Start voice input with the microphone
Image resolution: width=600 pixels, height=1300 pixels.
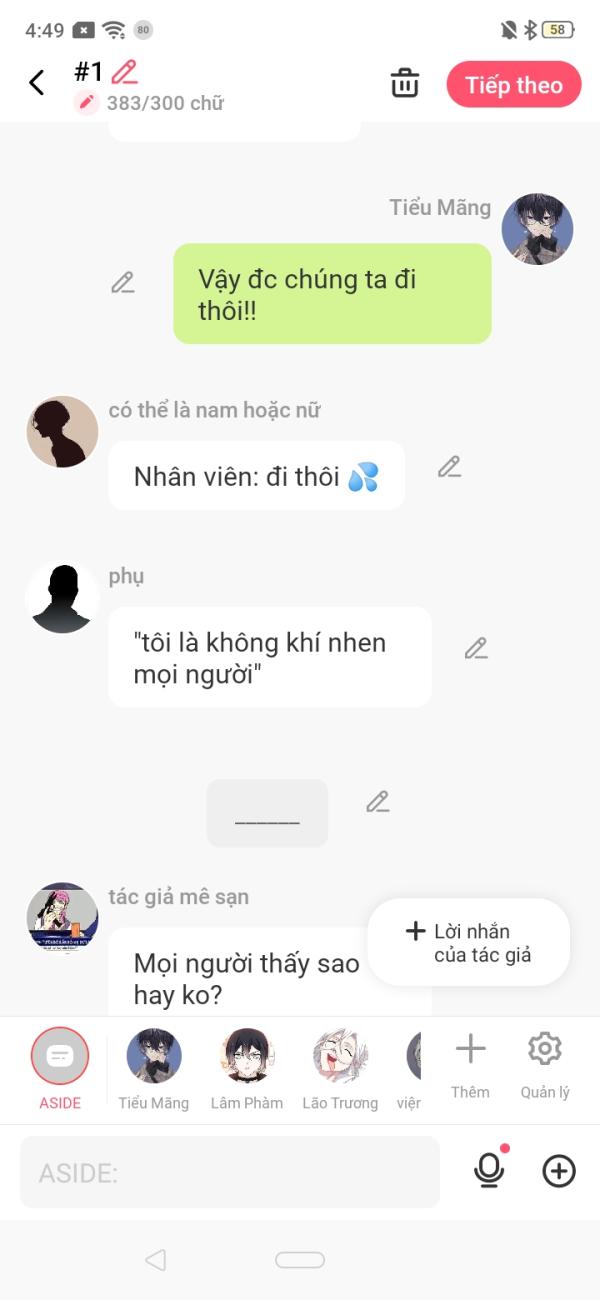pyautogui.click(x=489, y=1170)
